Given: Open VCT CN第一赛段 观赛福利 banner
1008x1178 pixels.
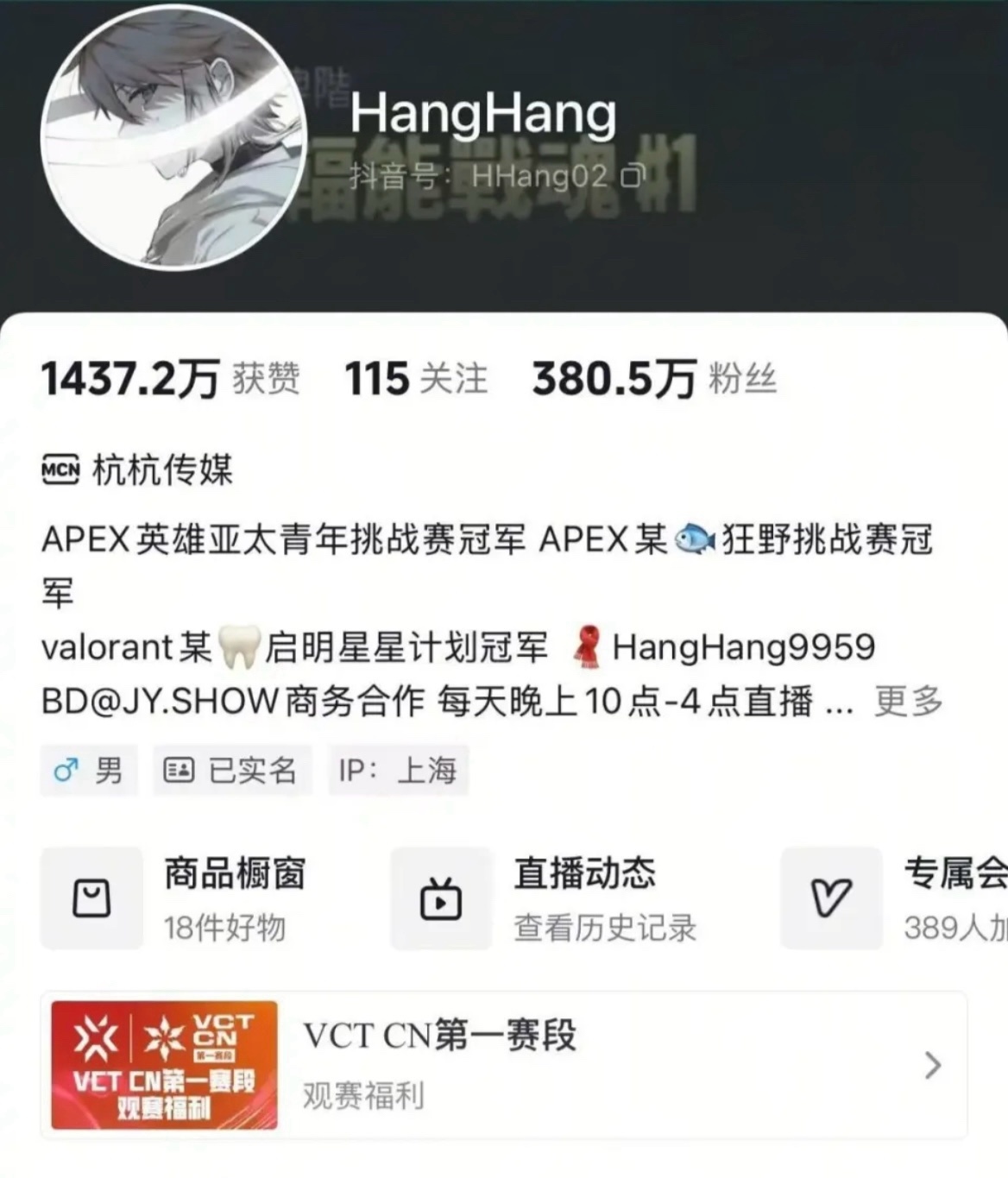Looking at the screenshot, I should click(503, 1065).
